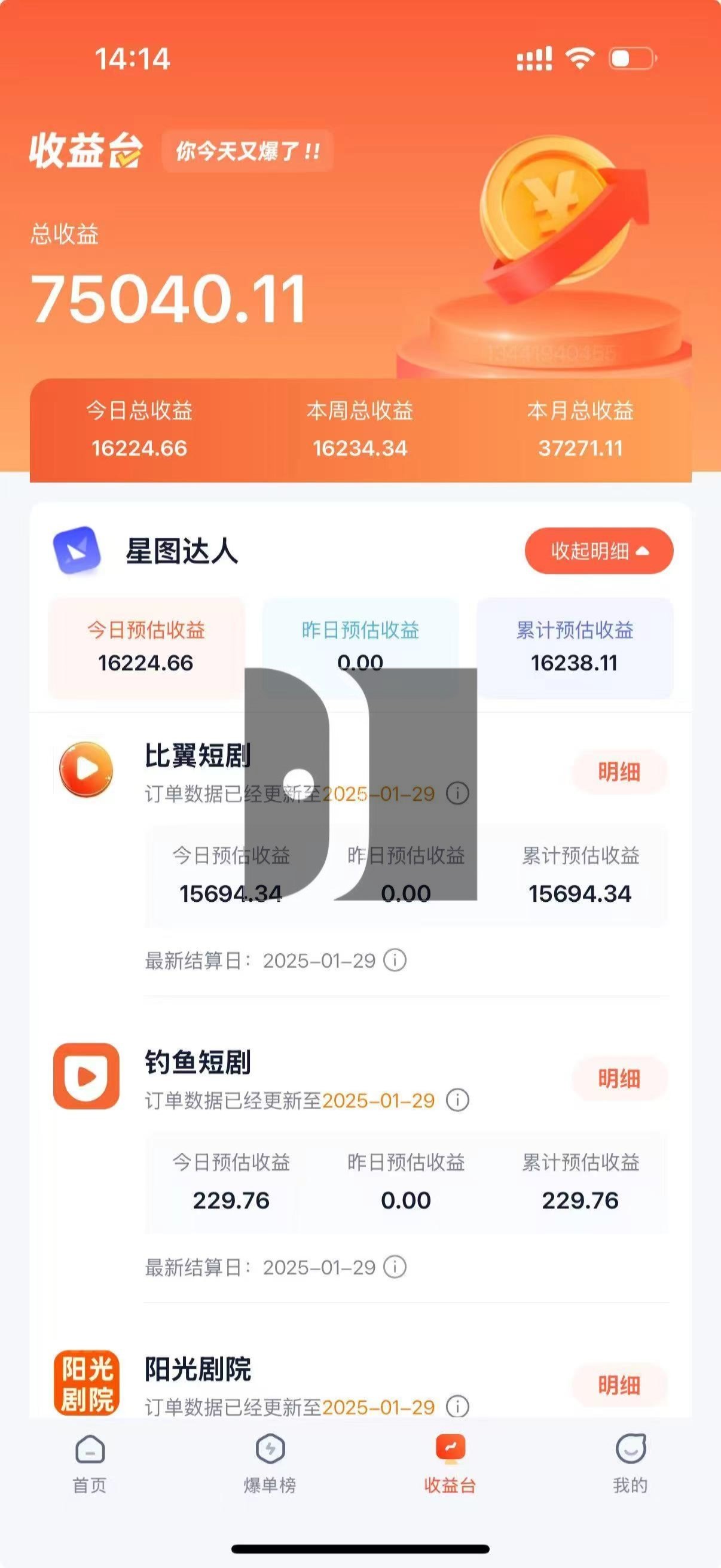Open 明细 for 钓鱼短剧
Image resolution: width=721 pixels, height=1568 pixels.
619,1079
